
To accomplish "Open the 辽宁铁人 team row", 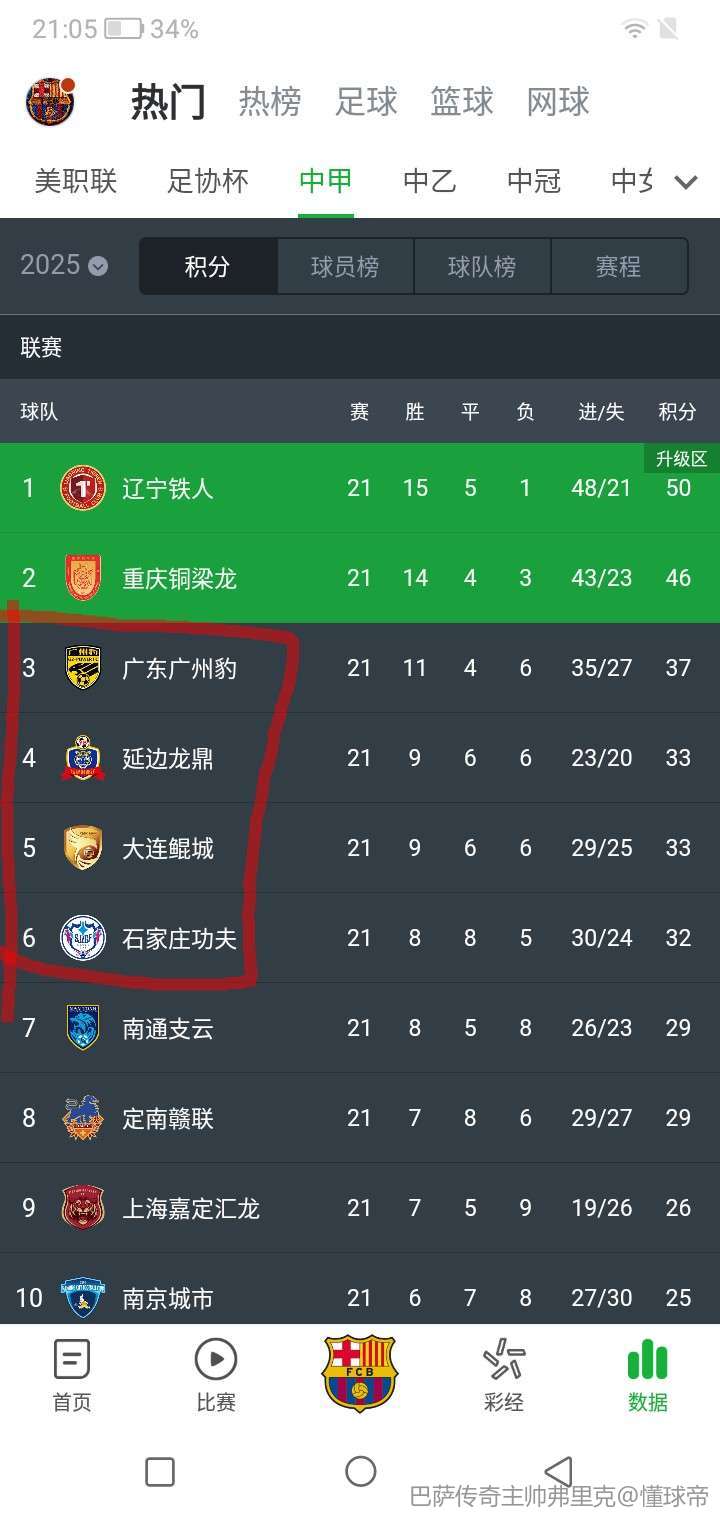I will [167, 488].
